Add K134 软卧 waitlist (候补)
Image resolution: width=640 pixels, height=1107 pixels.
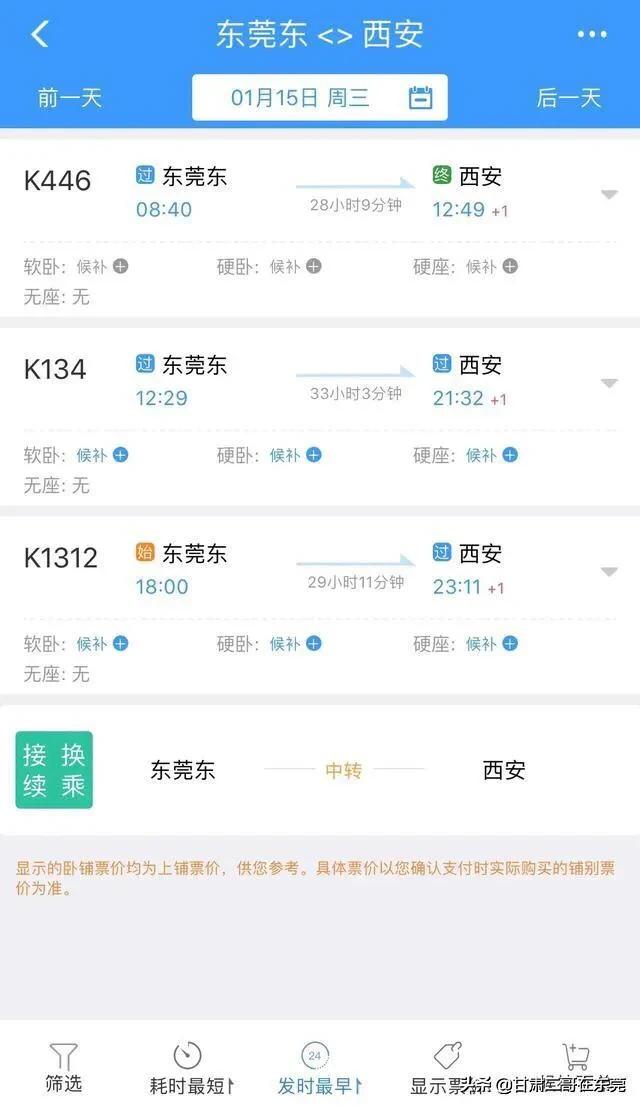click(102, 455)
